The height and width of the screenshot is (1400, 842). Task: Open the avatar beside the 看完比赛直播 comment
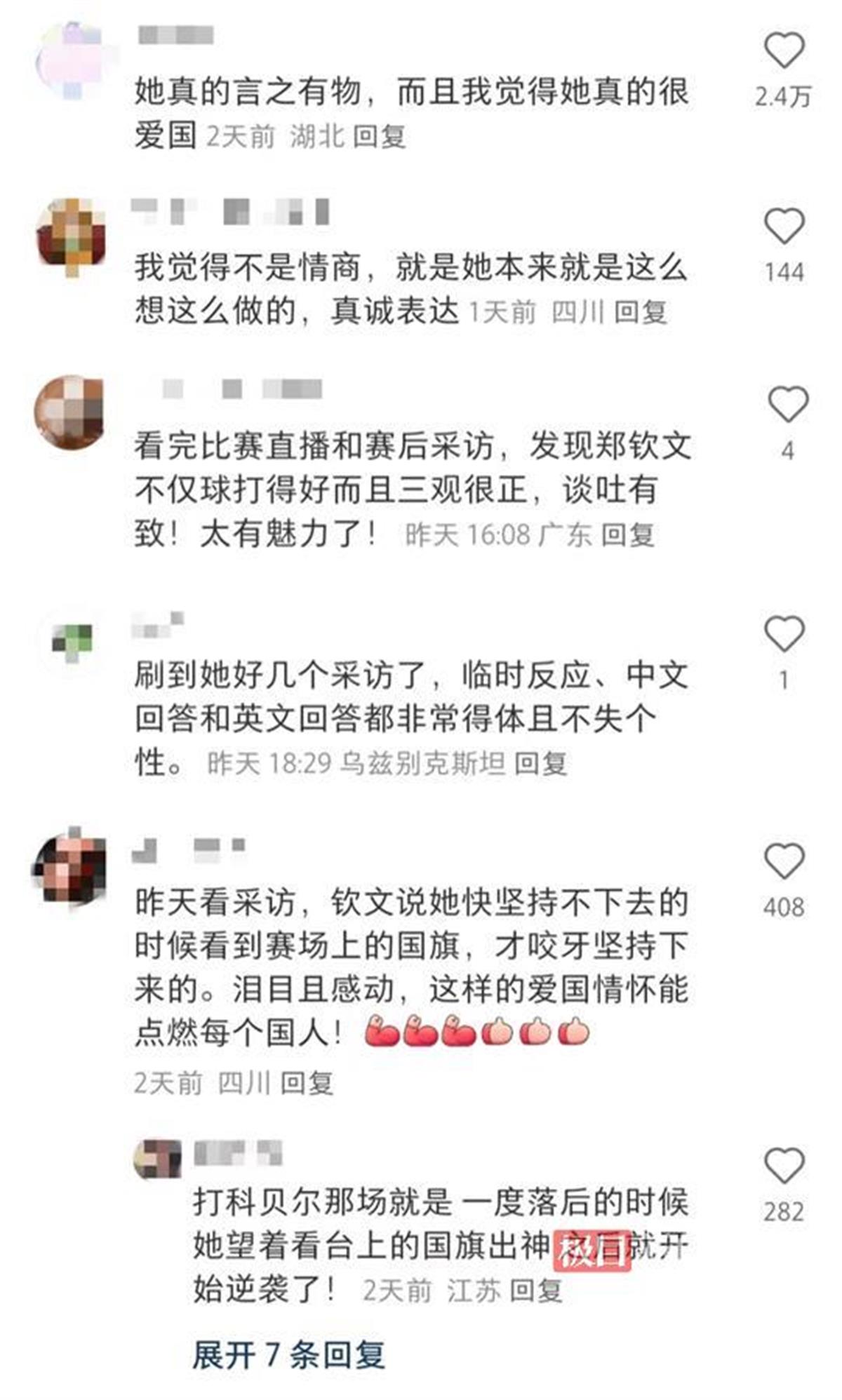pos(69,412)
